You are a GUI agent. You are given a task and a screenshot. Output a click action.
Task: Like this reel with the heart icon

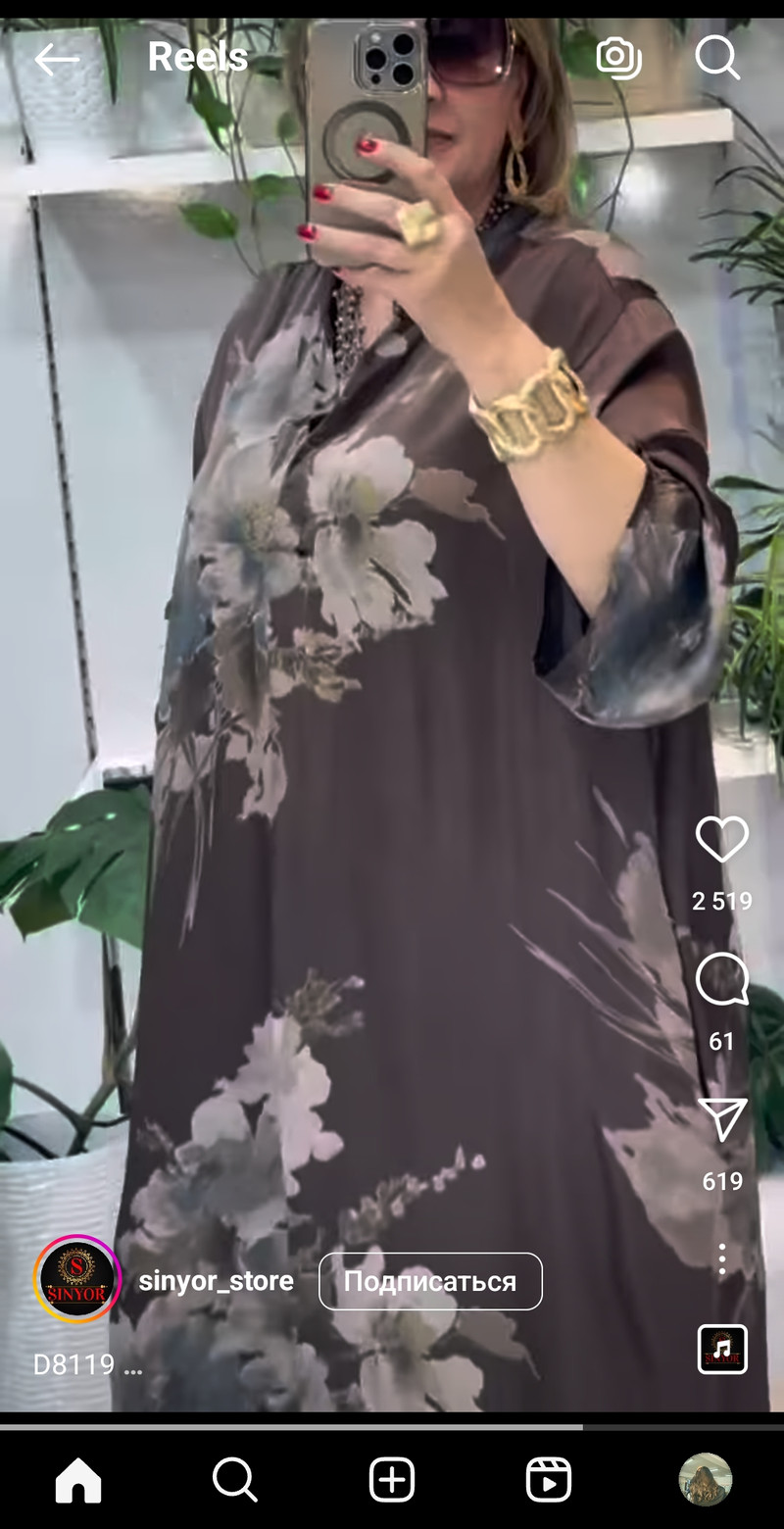[x=722, y=840]
